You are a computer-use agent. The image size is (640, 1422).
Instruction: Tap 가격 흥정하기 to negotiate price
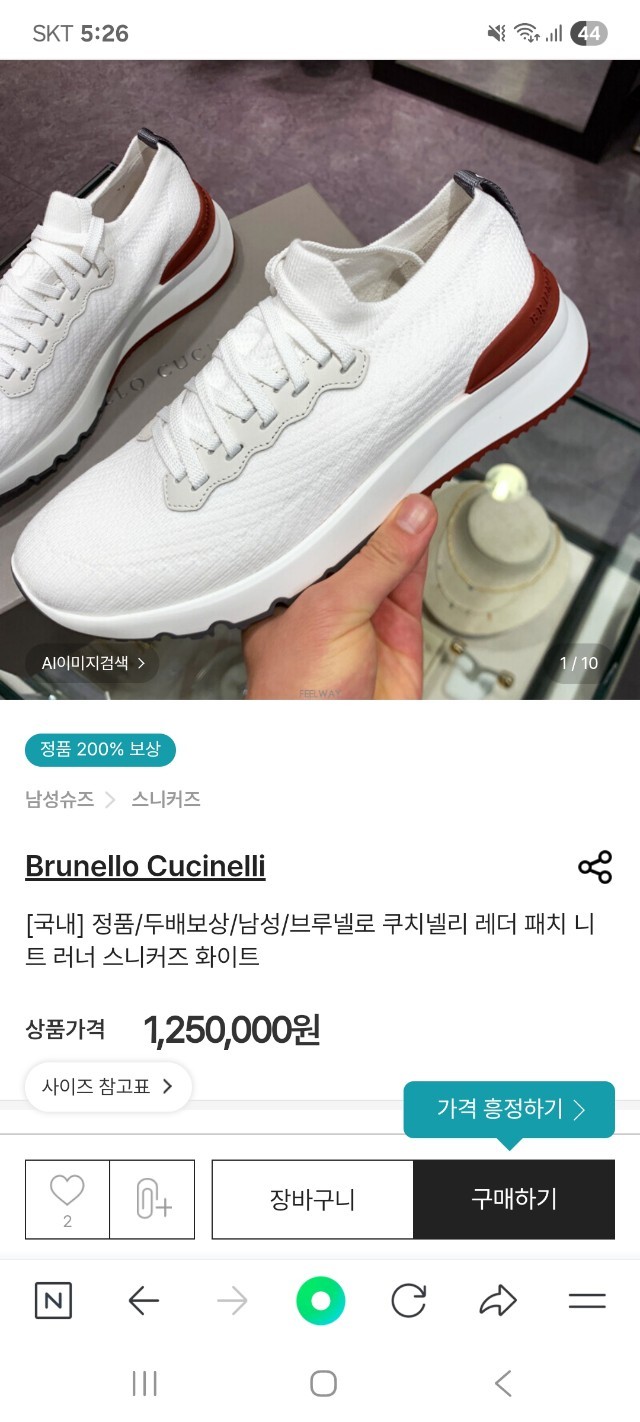click(509, 1109)
